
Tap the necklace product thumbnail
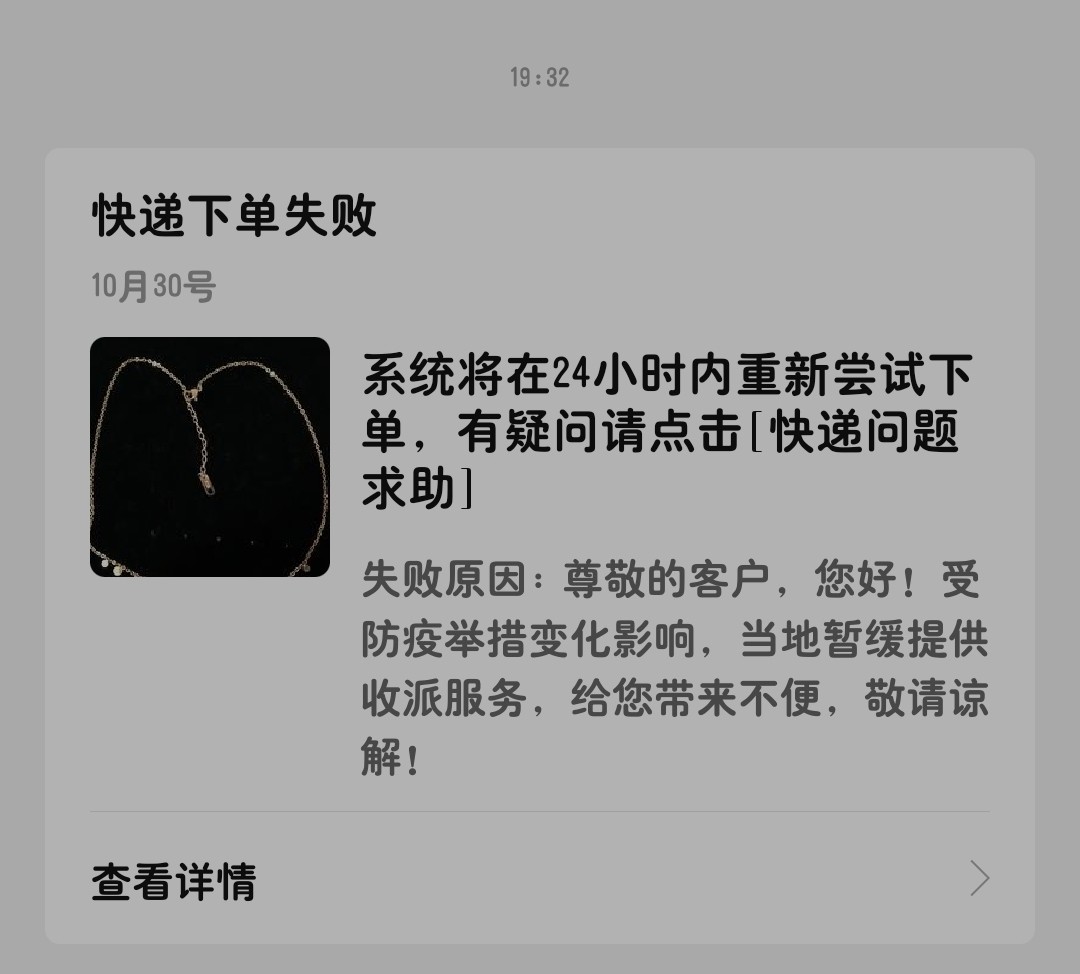(210, 457)
